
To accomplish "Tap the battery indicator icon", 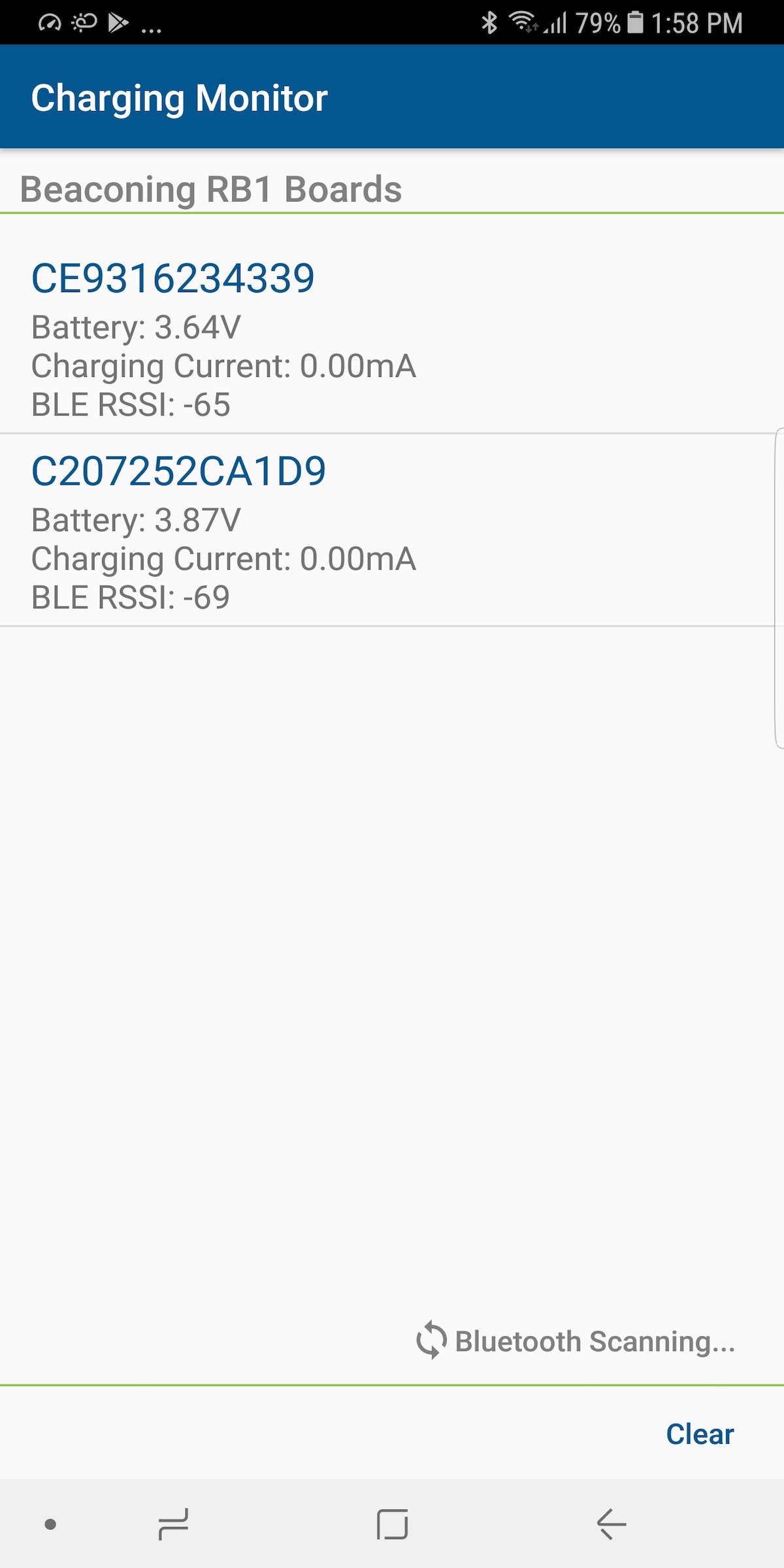I will [x=635, y=22].
